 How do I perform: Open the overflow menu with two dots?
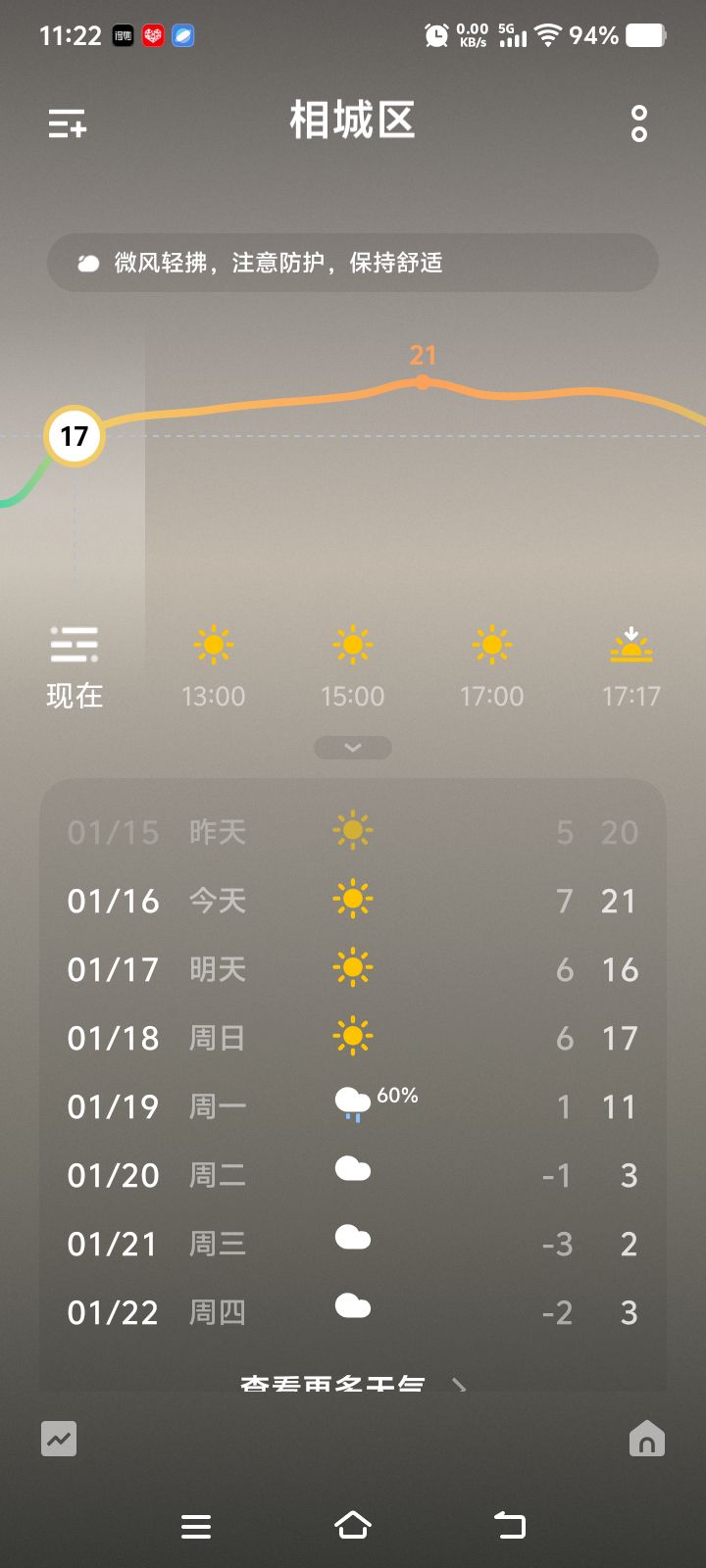(x=639, y=123)
